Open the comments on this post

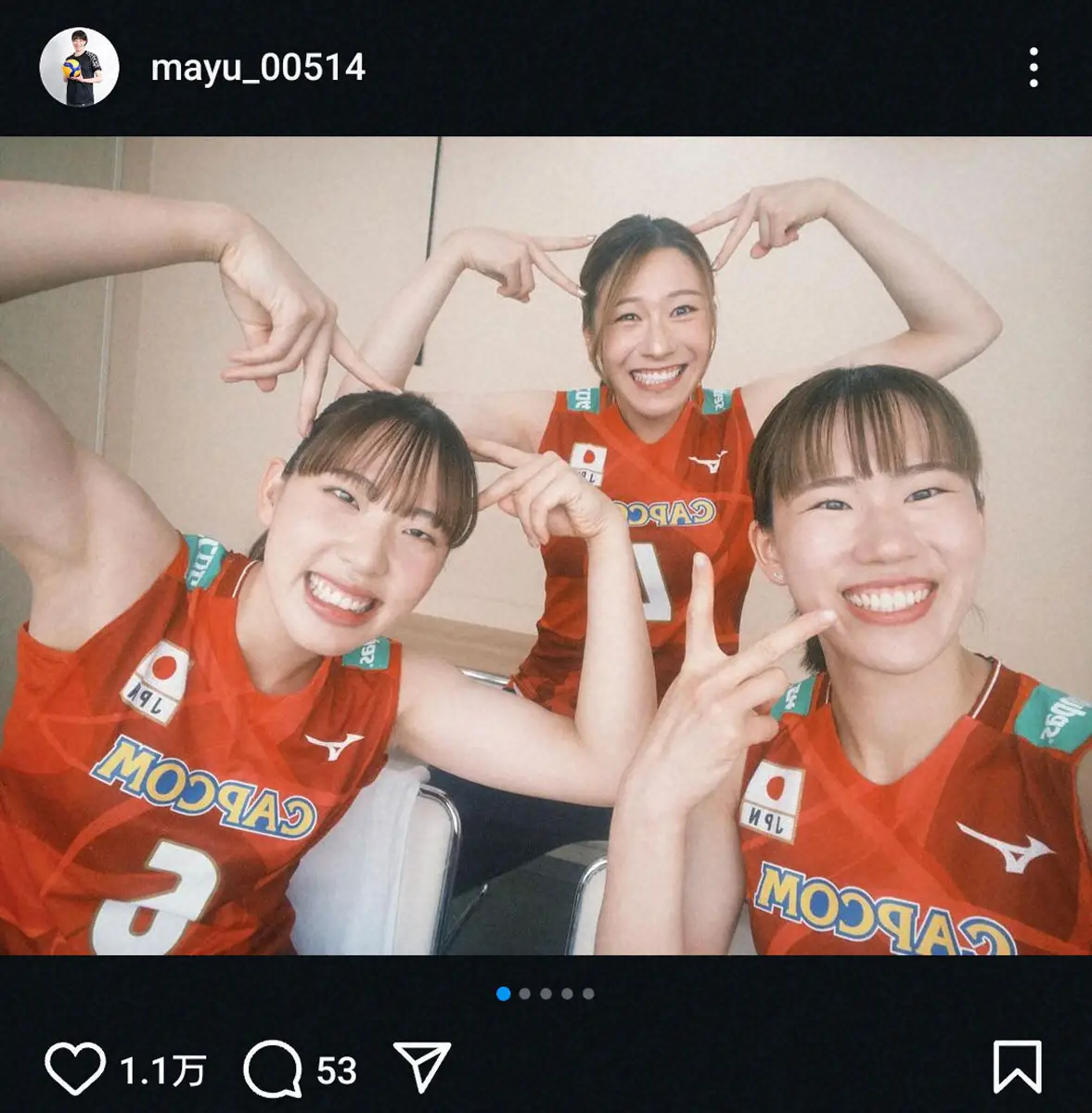[x=273, y=1068]
